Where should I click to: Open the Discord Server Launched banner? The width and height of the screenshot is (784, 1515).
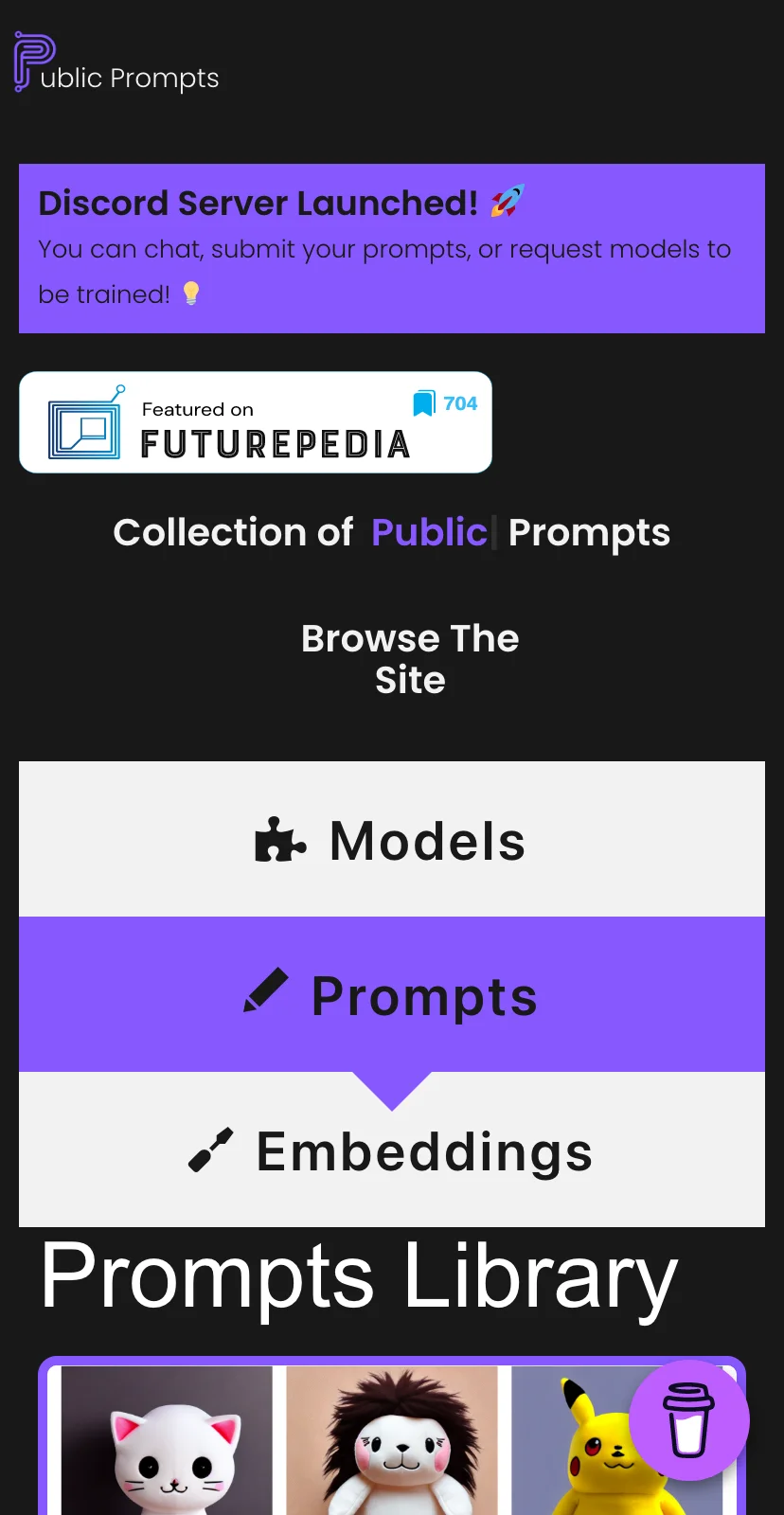[x=391, y=248]
